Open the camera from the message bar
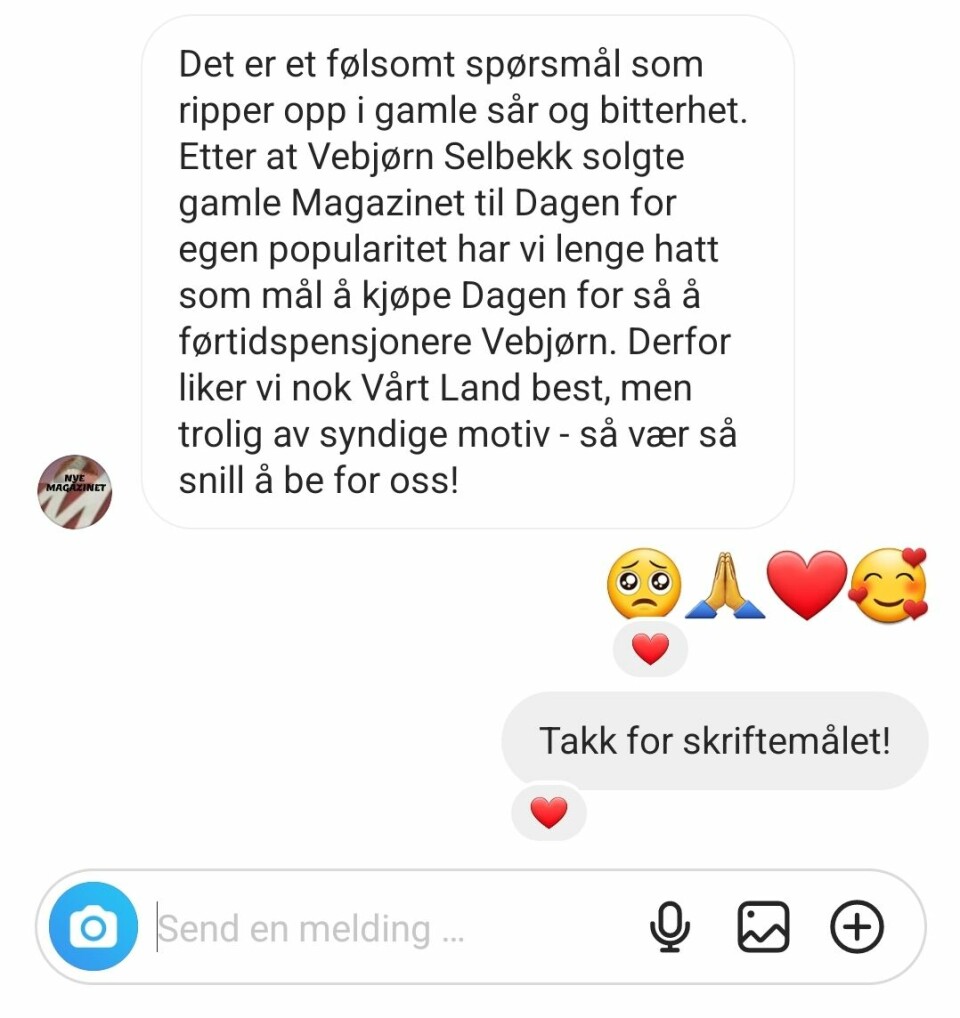Screen dimensions: 960x1018 click(x=94, y=925)
